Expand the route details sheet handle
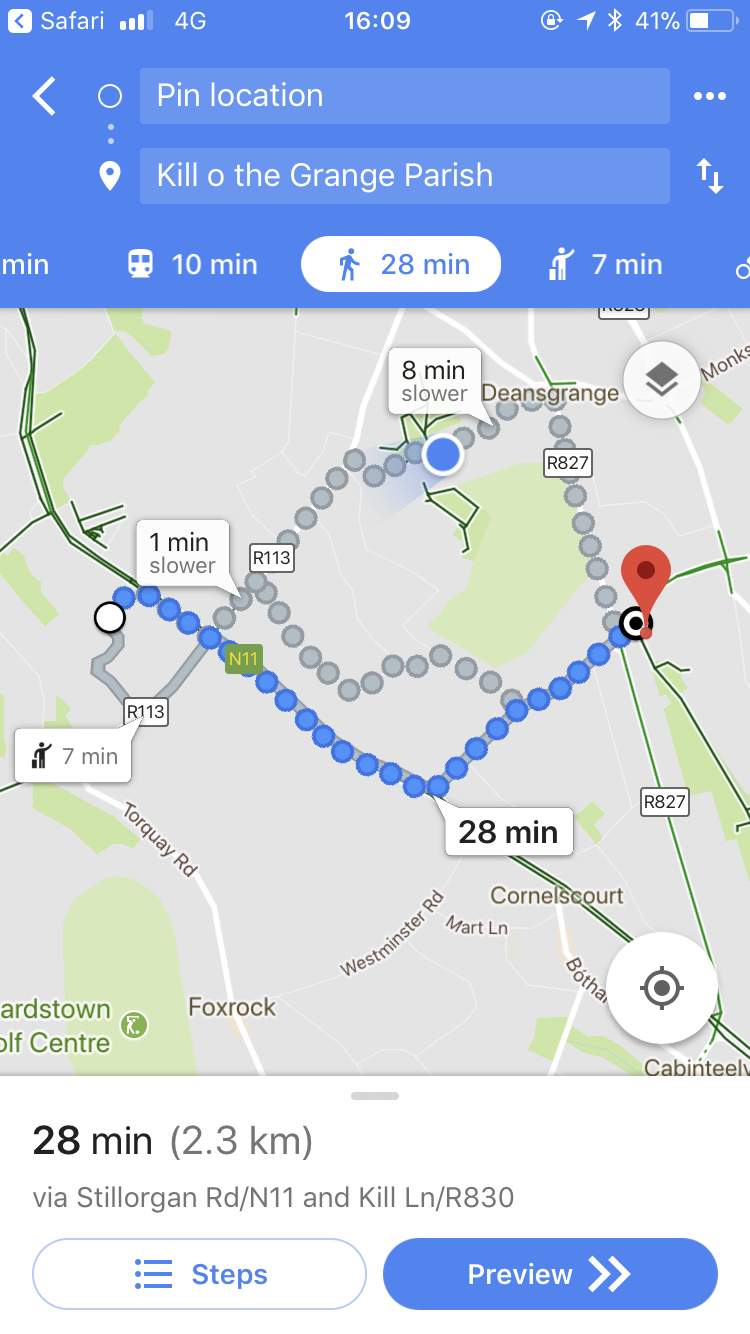This screenshot has height=1334, width=750. (375, 1096)
